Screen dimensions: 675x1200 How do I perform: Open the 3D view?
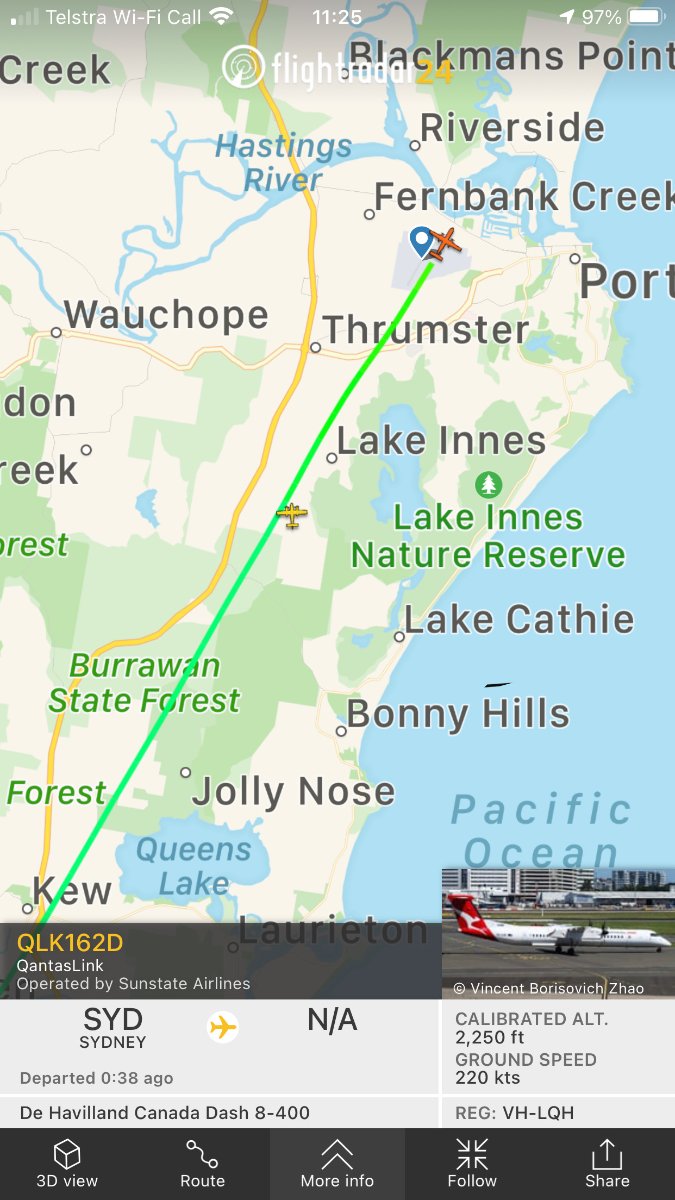[x=67, y=1164]
